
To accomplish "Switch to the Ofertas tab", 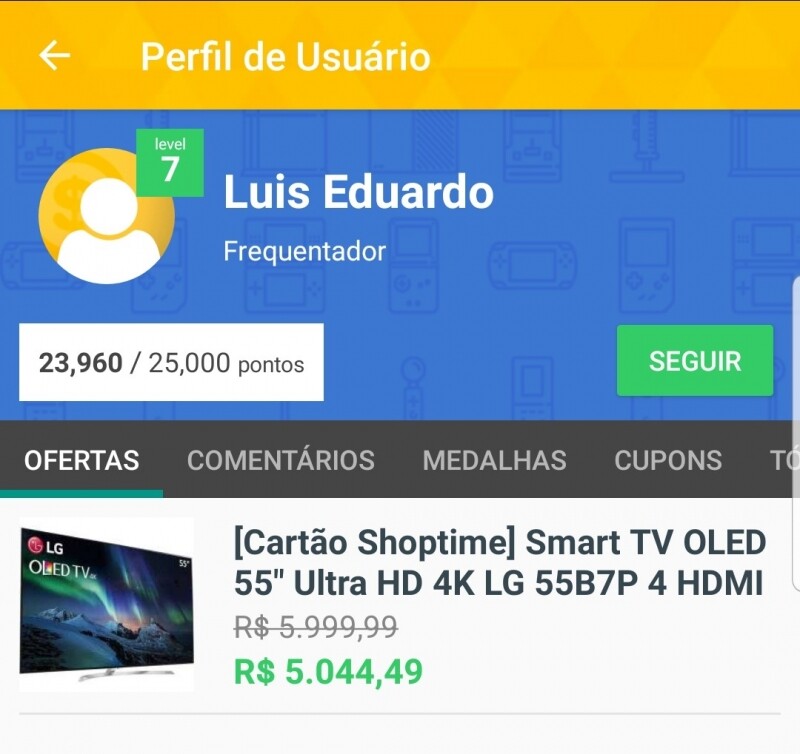I will 82,461.
